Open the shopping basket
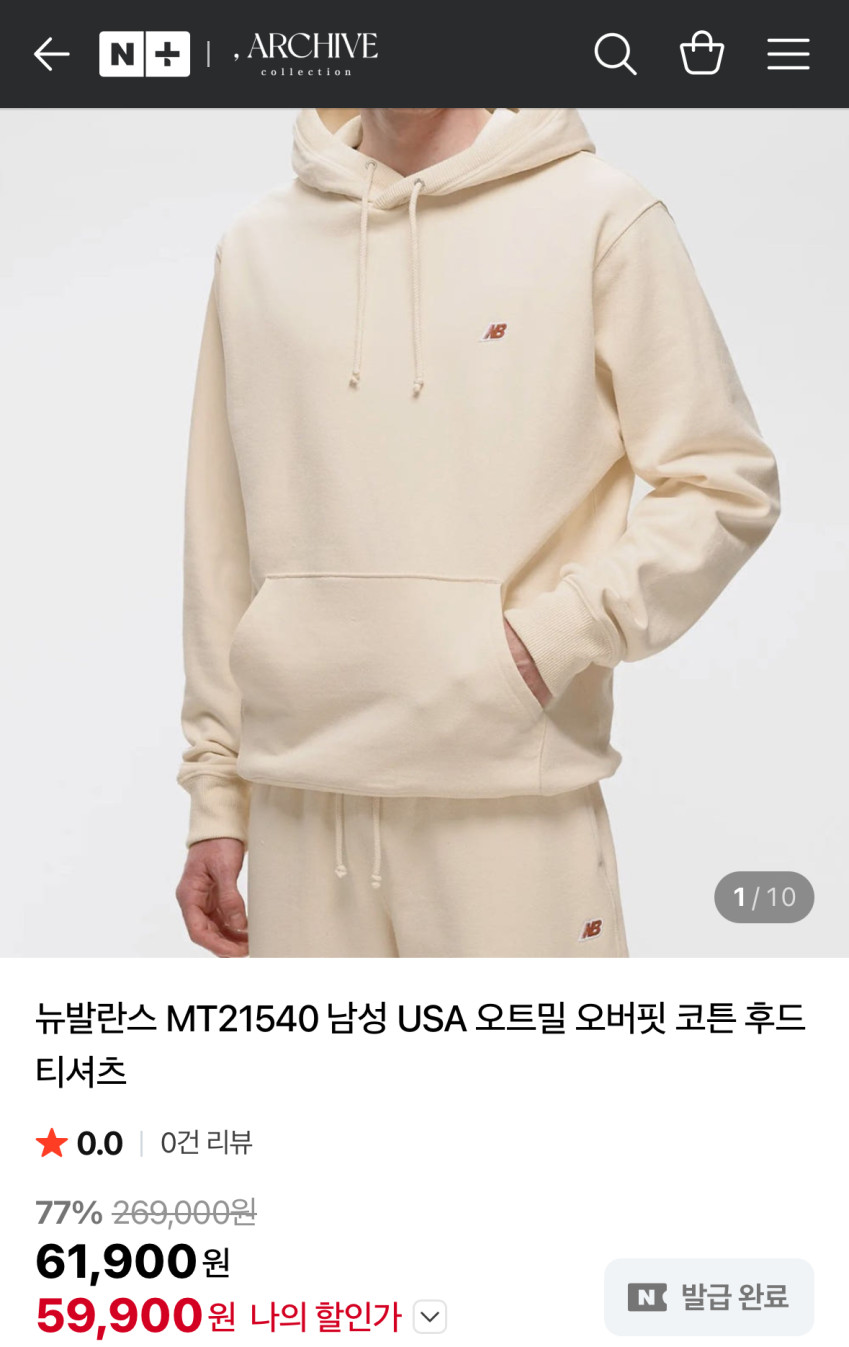The width and height of the screenshot is (849, 1347). coord(701,54)
